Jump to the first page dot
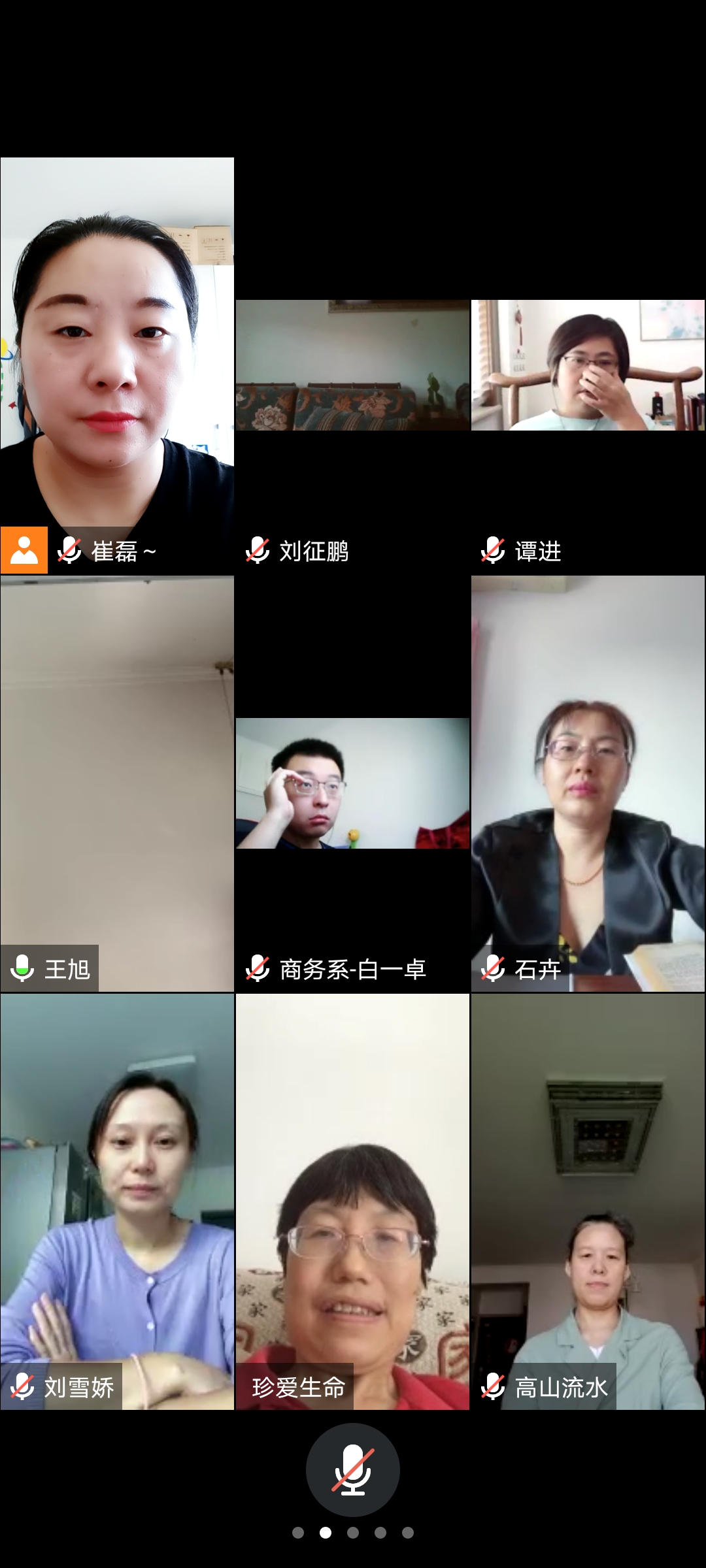Viewport: 706px width, 1568px height. point(298,1533)
